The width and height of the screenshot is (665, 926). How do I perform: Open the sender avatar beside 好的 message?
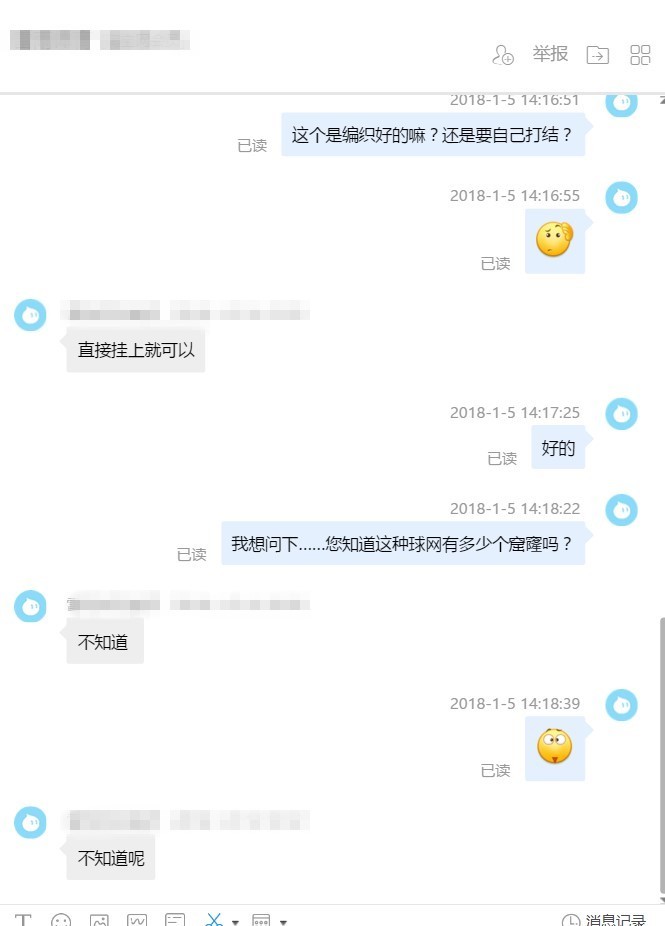622,413
